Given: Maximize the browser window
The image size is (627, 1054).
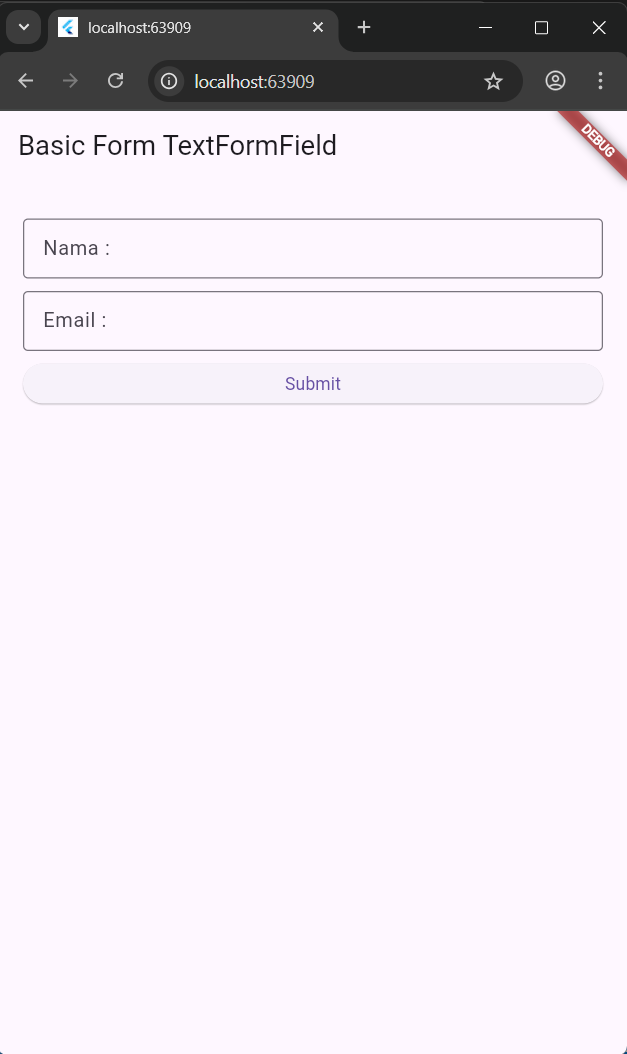Looking at the screenshot, I should 542,27.
